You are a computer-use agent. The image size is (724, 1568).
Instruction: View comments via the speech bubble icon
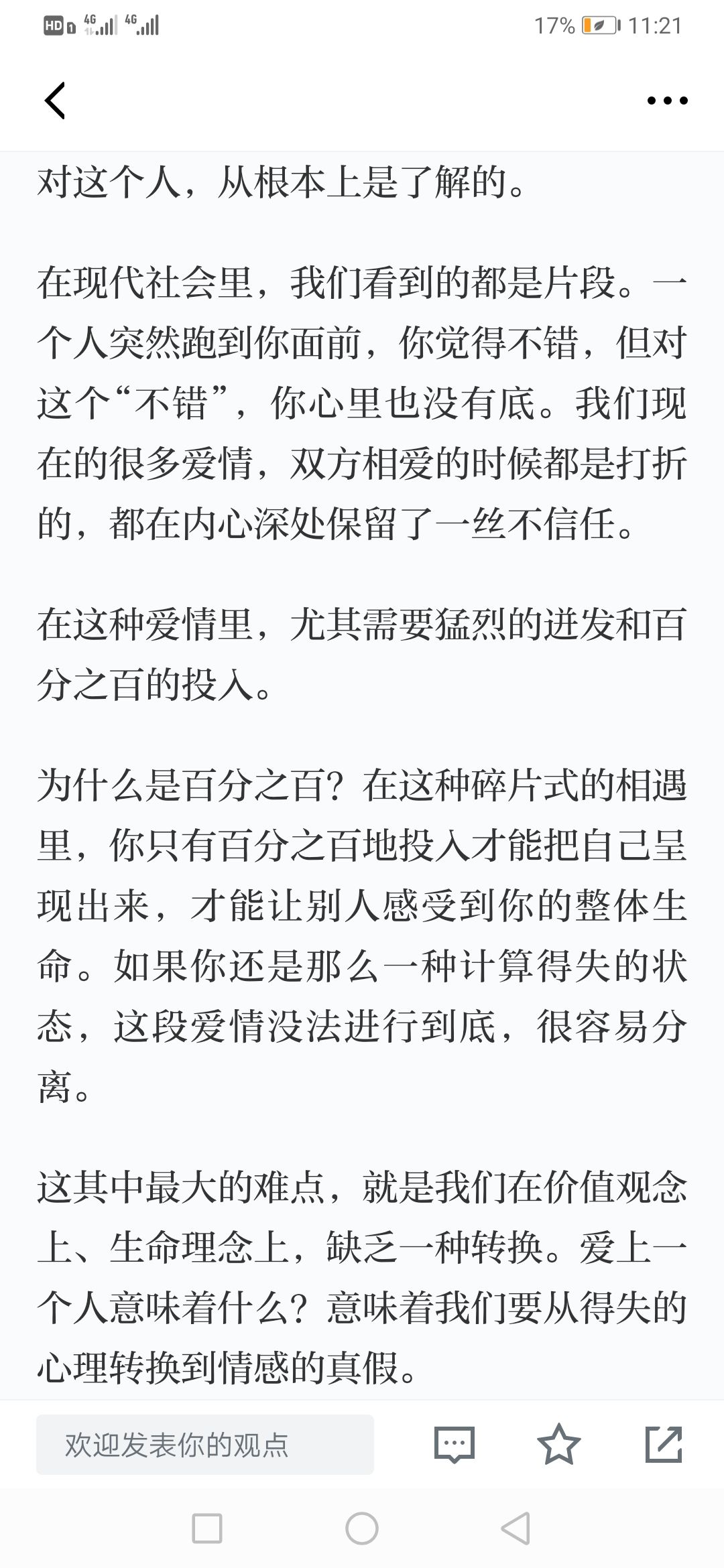pos(455,1445)
